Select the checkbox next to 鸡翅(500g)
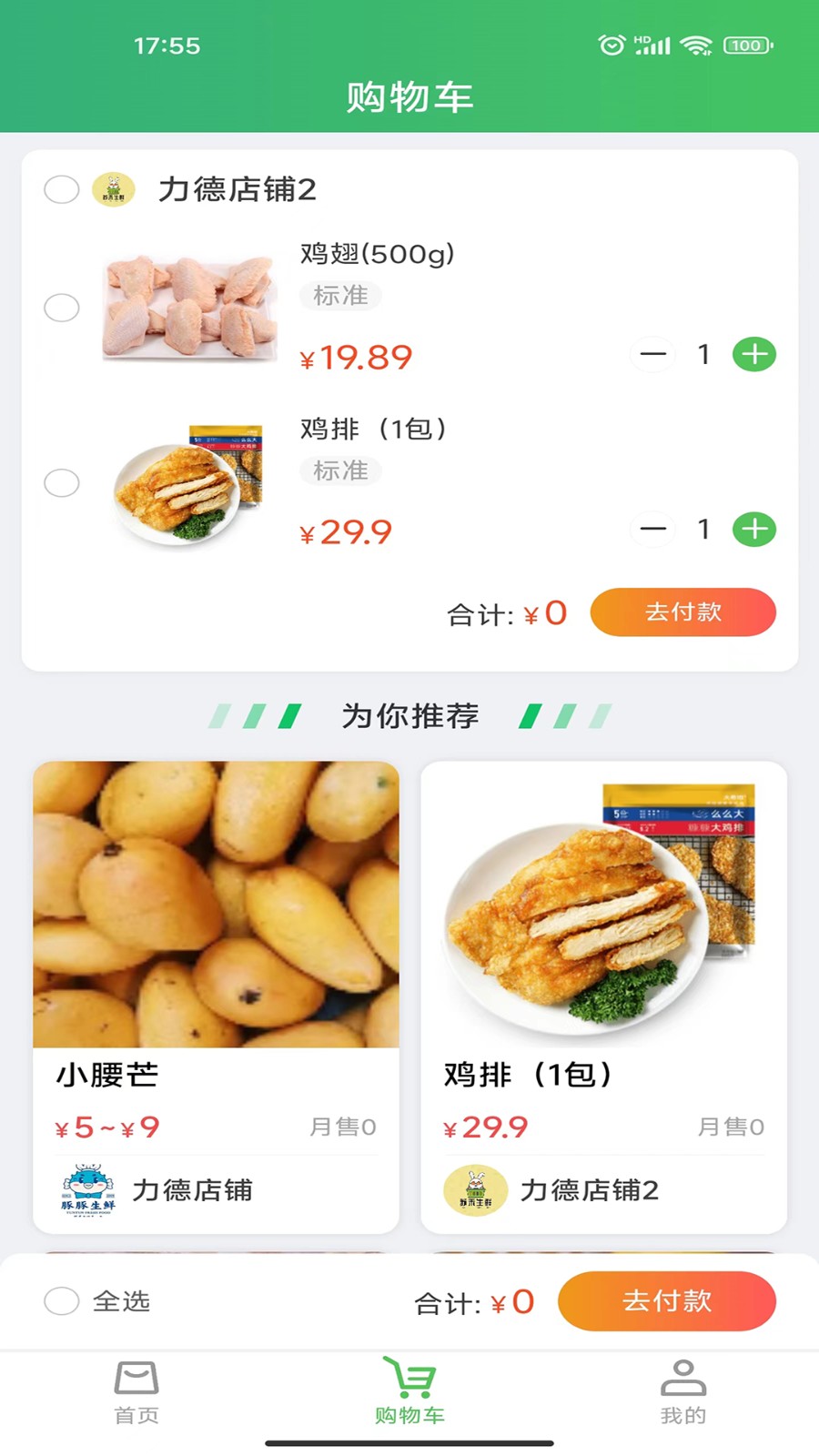 (62, 308)
